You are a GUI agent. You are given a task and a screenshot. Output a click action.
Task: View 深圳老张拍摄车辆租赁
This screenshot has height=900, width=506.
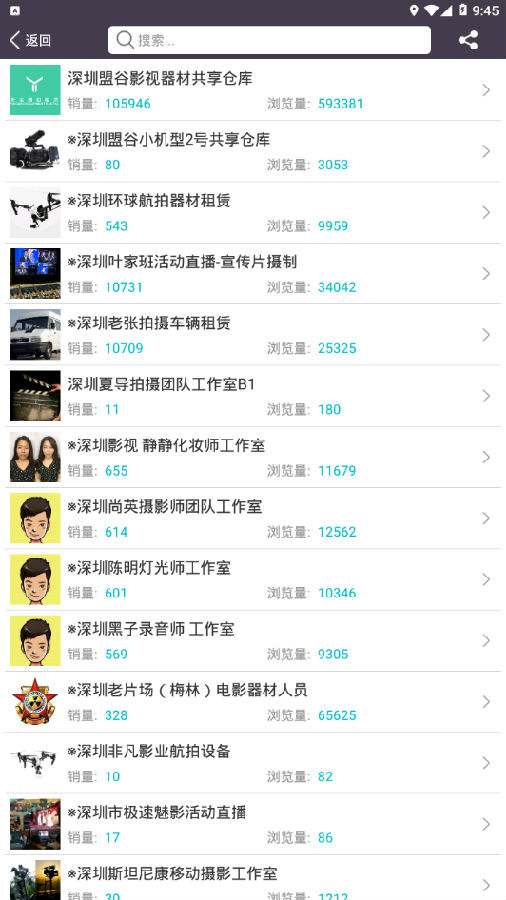coord(253,335)
